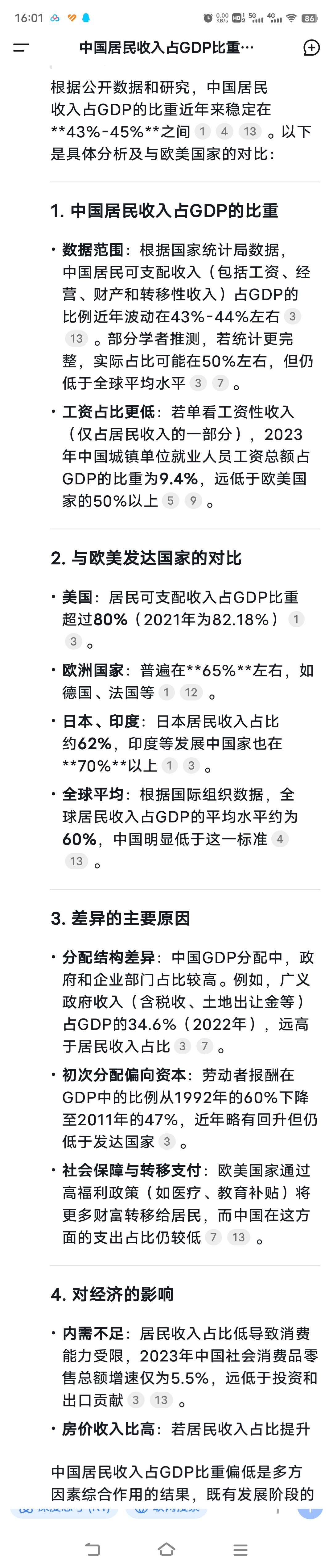
Task: Open citation 3 in 初次分配偏向资本 bullet
Action: point(167,1141)
